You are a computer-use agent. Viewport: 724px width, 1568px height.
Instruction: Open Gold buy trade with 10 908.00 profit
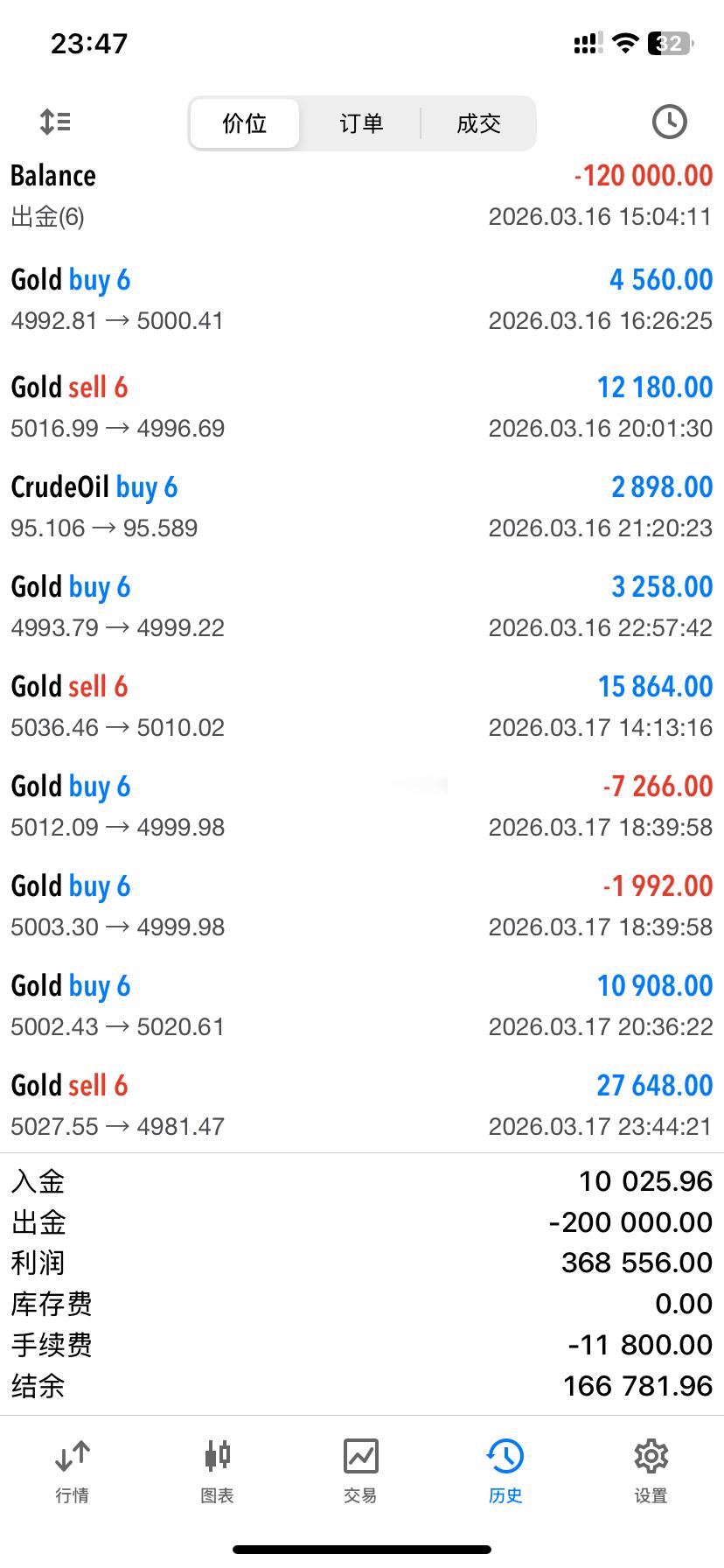coord(362,1005)
